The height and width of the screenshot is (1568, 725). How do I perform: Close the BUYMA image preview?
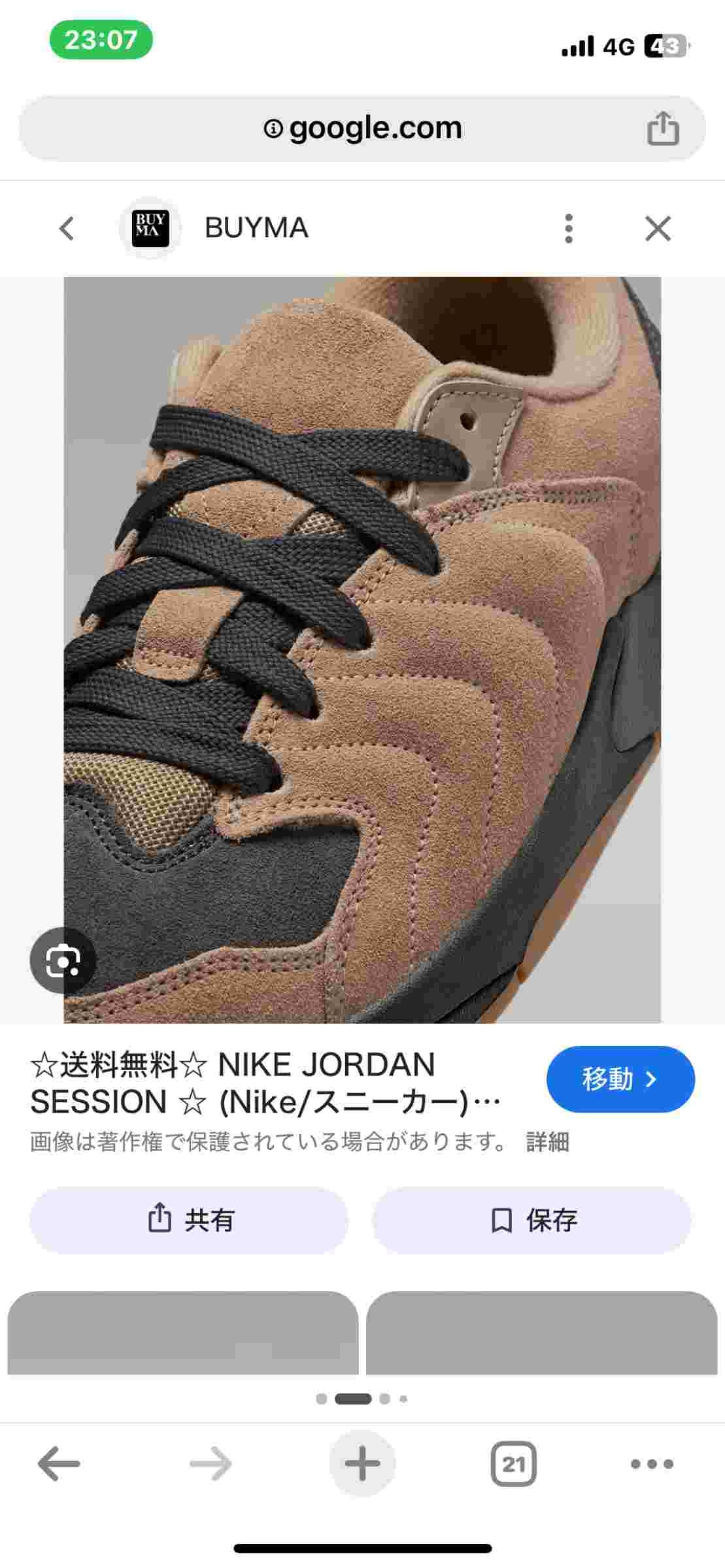pyautogui.click(x=658, y=229)
